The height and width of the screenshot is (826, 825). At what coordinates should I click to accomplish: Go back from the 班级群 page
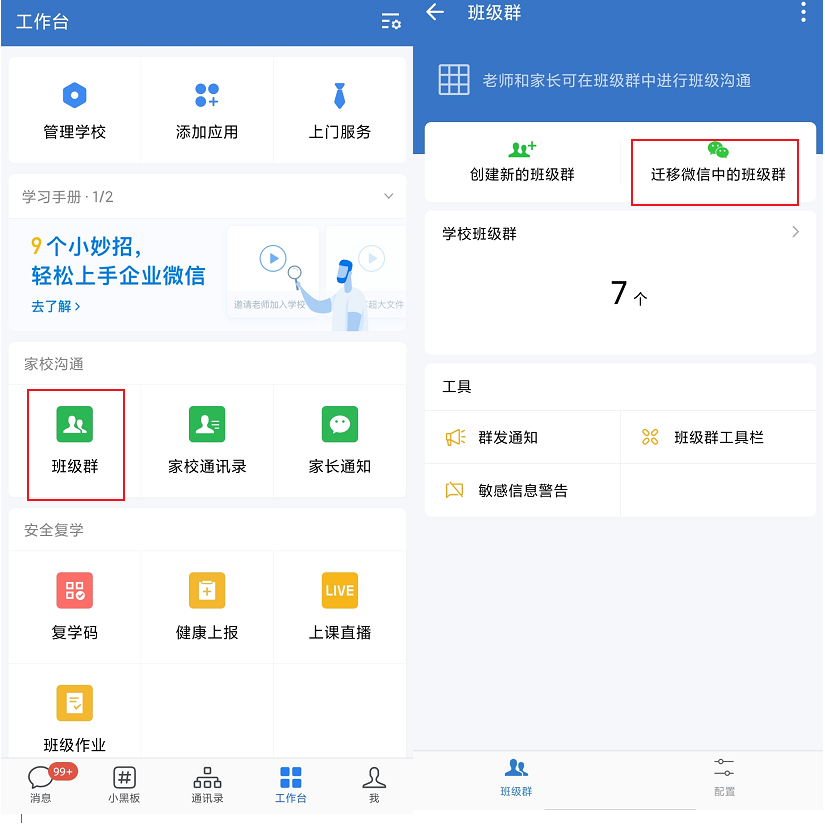435,12
